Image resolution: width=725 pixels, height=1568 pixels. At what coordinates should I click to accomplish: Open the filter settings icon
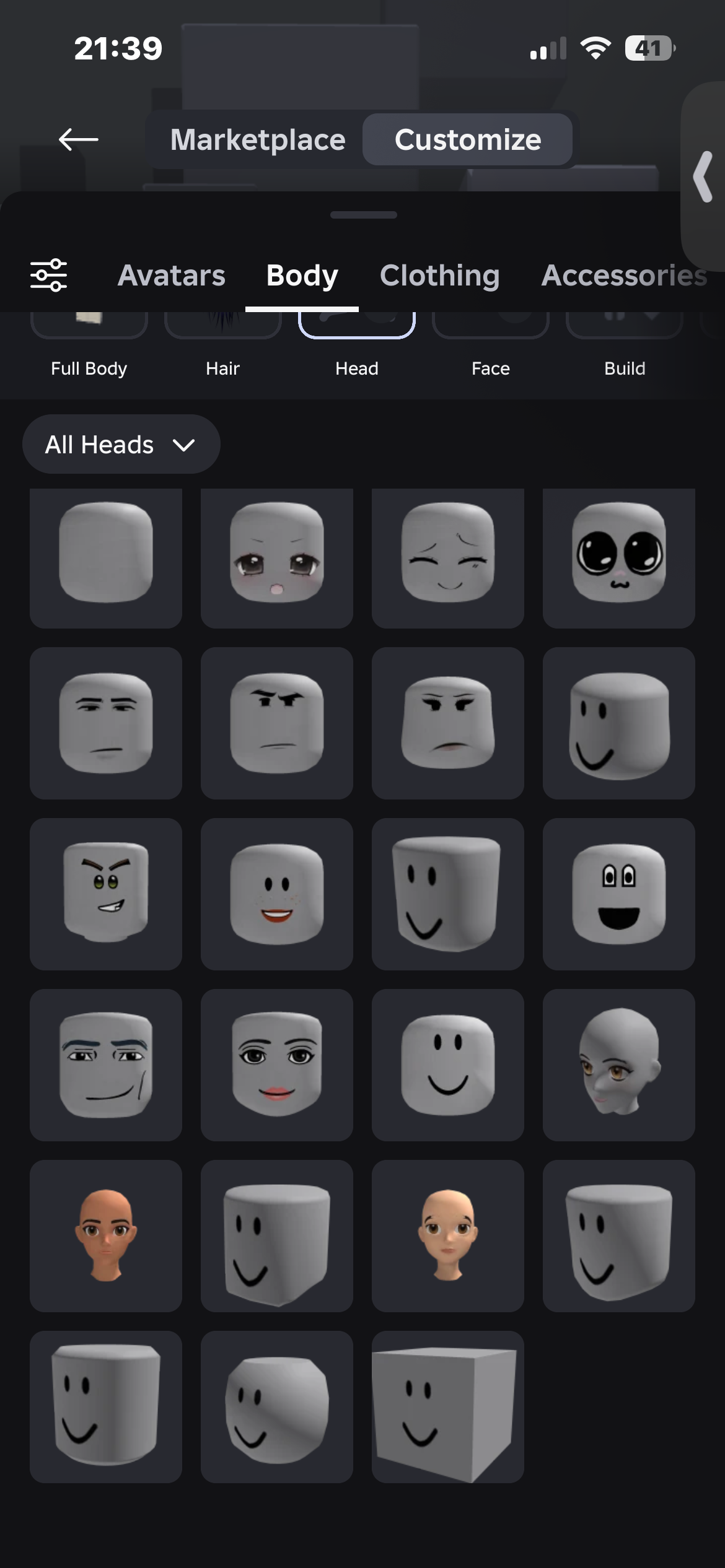click(x=49, y=275)
